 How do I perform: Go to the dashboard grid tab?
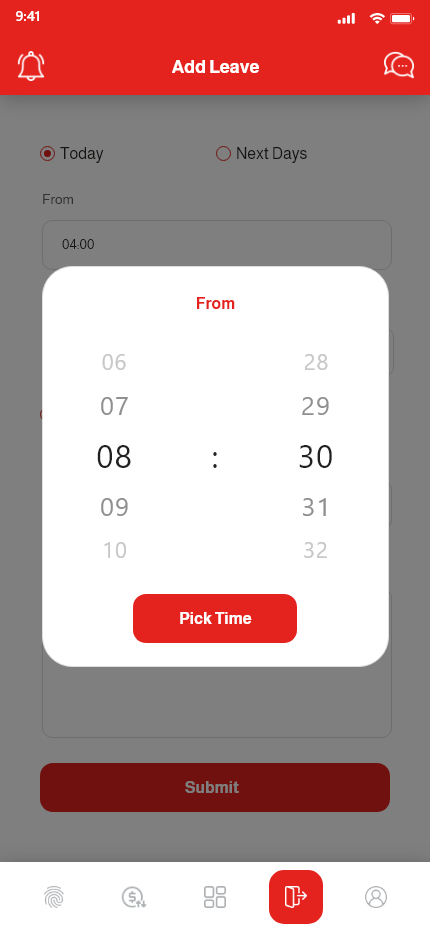click(215, 896)
